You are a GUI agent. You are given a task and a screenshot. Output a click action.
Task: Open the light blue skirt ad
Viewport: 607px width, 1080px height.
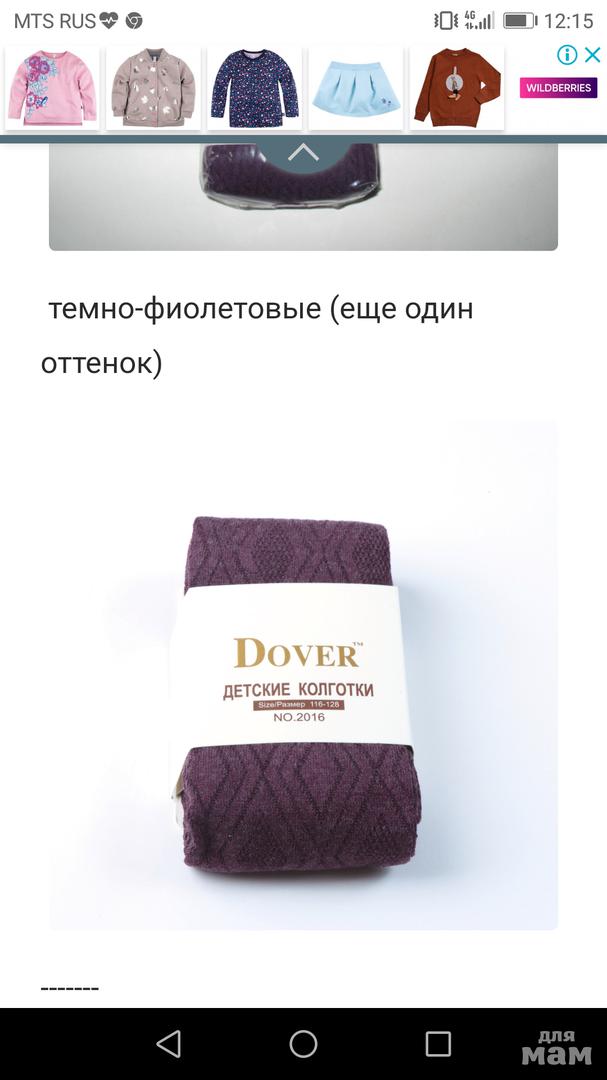[x=355, y=88]
